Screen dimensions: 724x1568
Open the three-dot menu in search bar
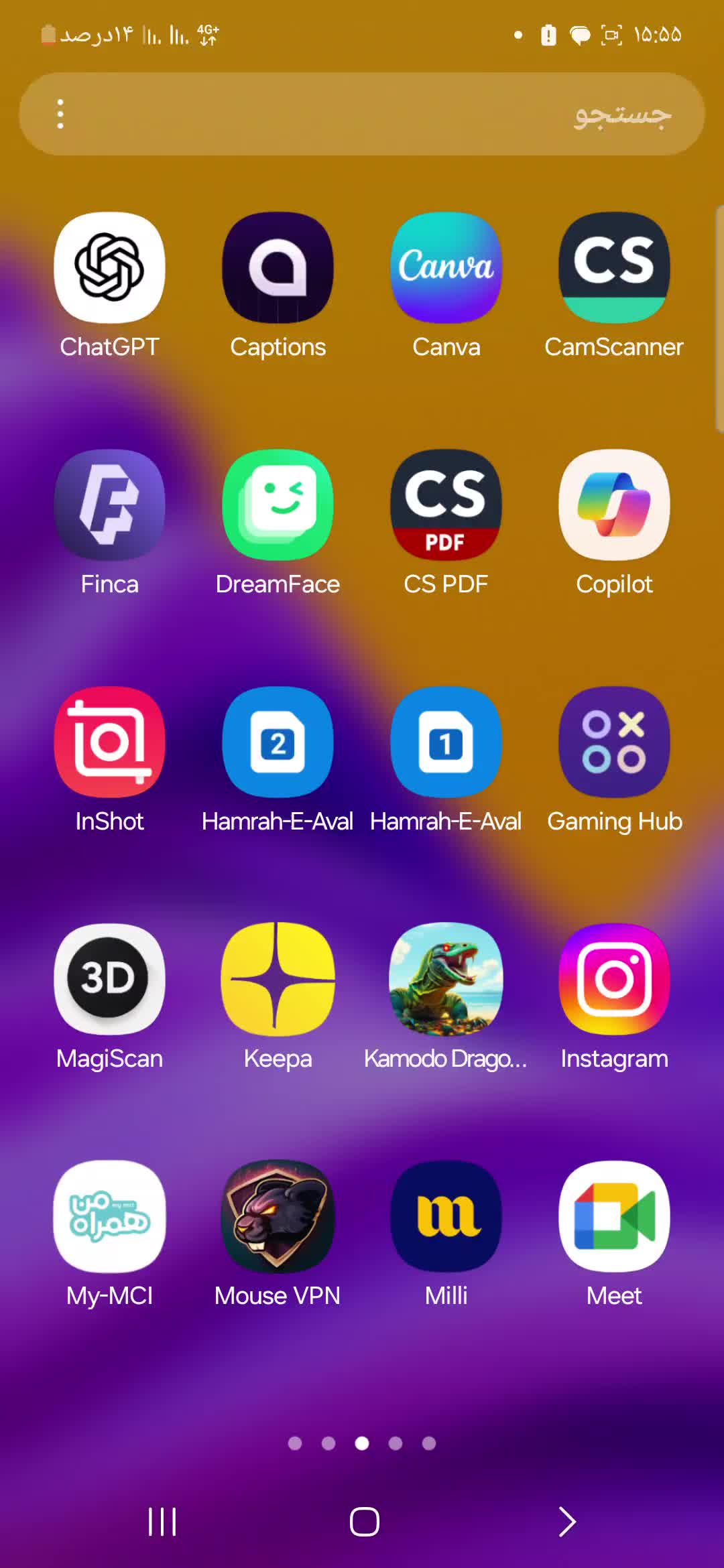[60, 115]
